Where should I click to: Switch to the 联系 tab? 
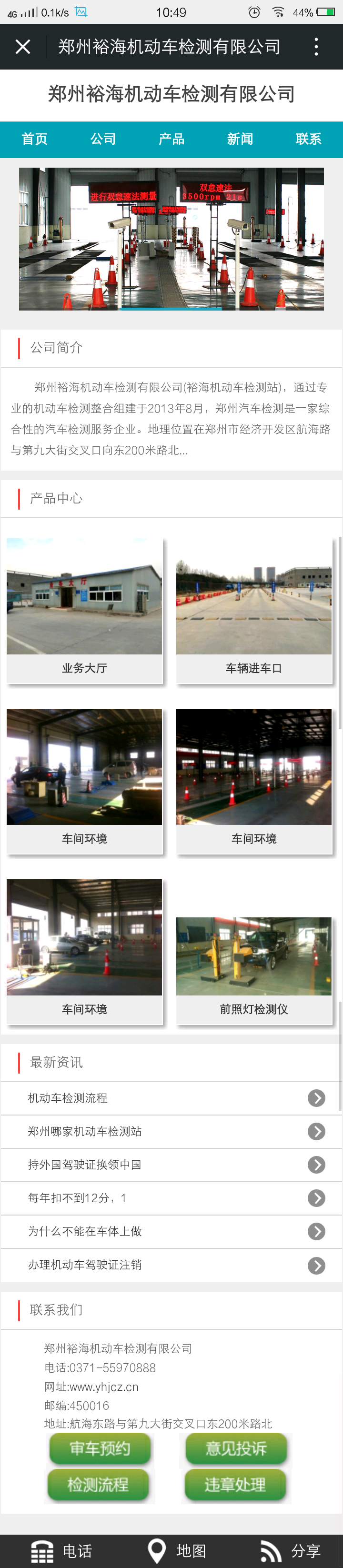point(308,140)
